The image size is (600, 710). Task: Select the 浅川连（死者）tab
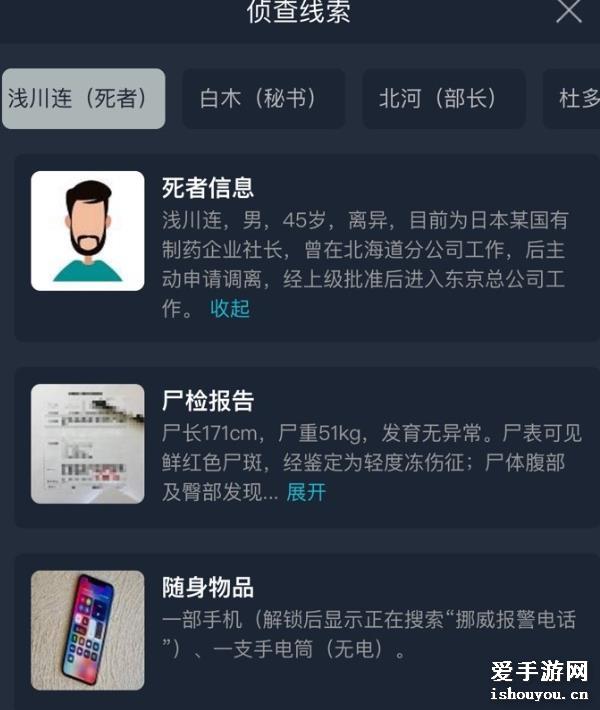coord(83,98)
